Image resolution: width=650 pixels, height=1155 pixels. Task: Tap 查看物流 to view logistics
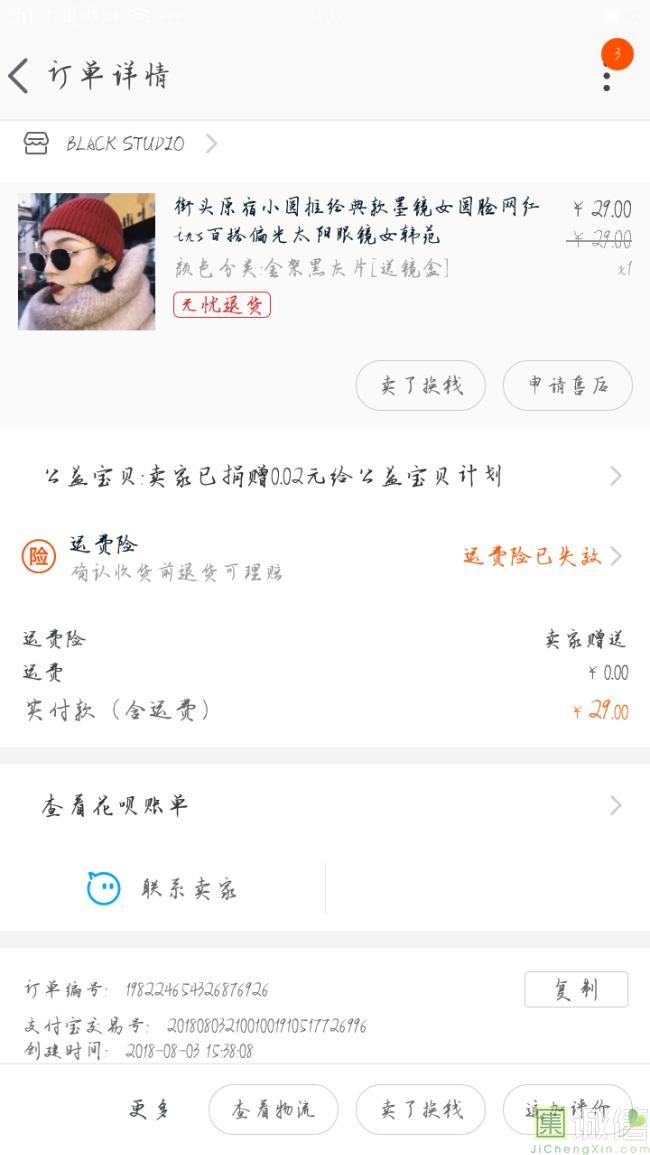point(273,1109)
